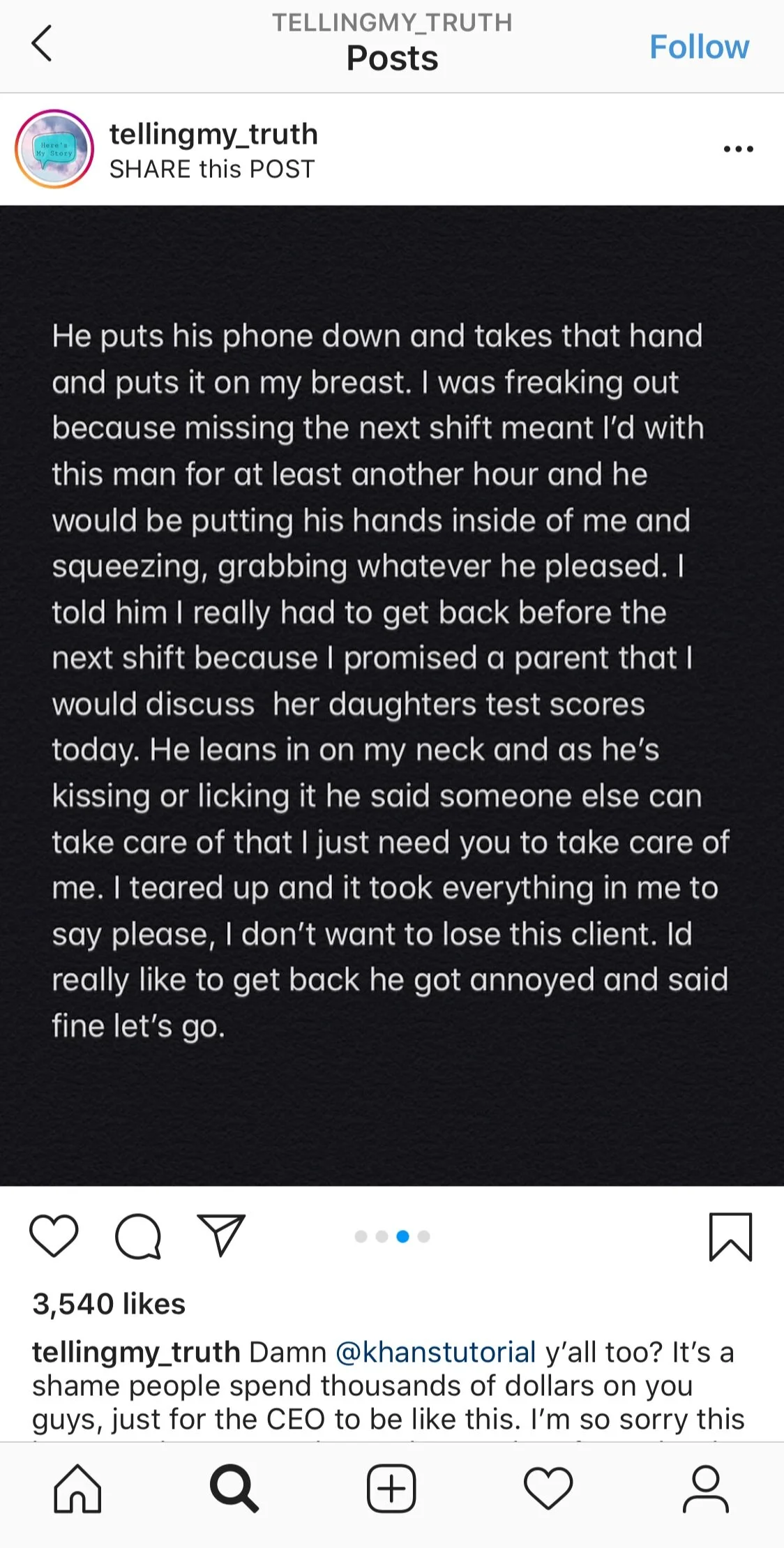This screenshot has width=784, height=1548.
Task: Go back using the top-left arrow
Action: click(42, 44)
